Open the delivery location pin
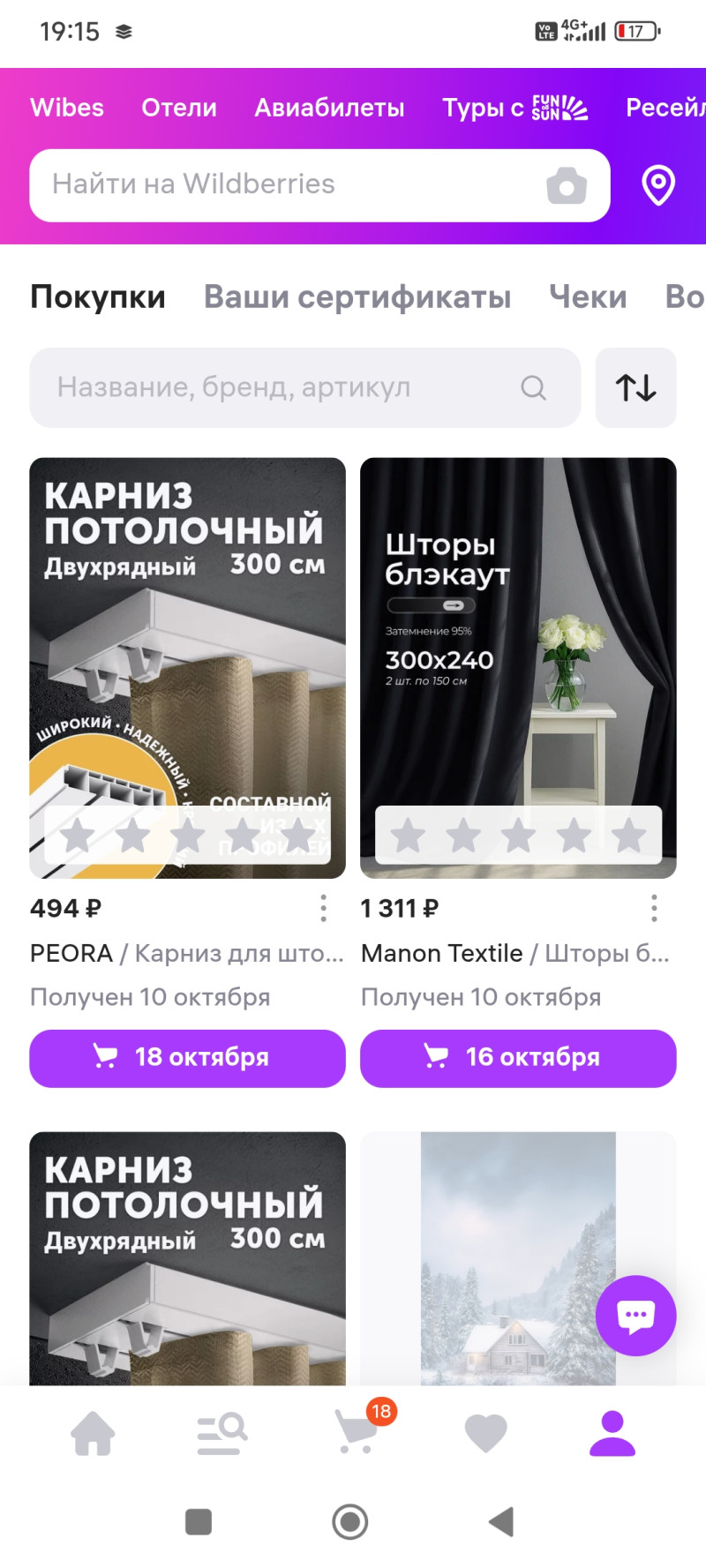 point(658,185)
